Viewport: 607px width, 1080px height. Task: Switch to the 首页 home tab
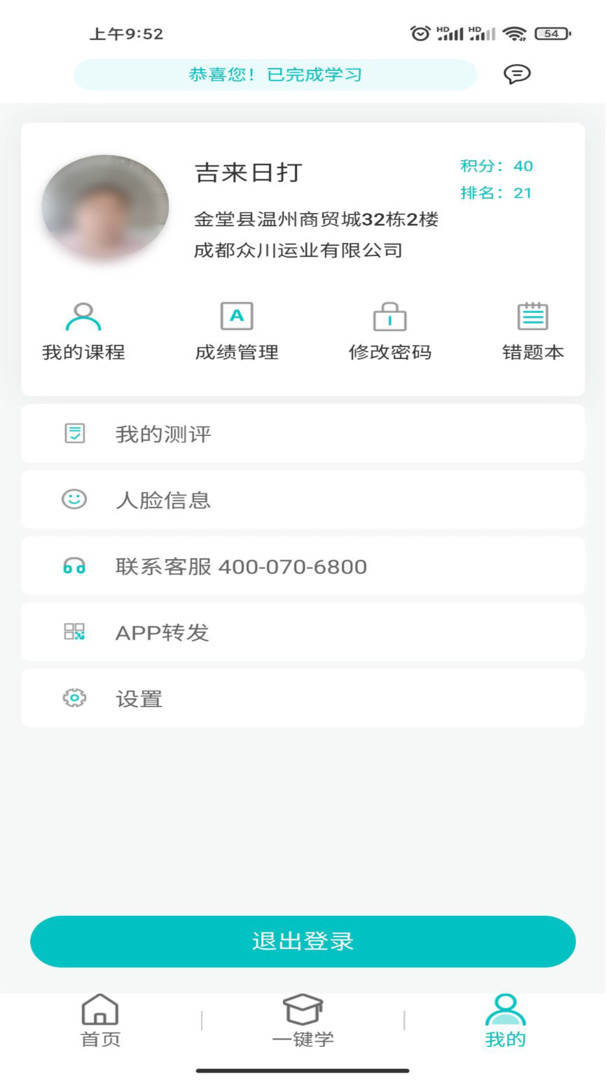(x=101, y=1021)
